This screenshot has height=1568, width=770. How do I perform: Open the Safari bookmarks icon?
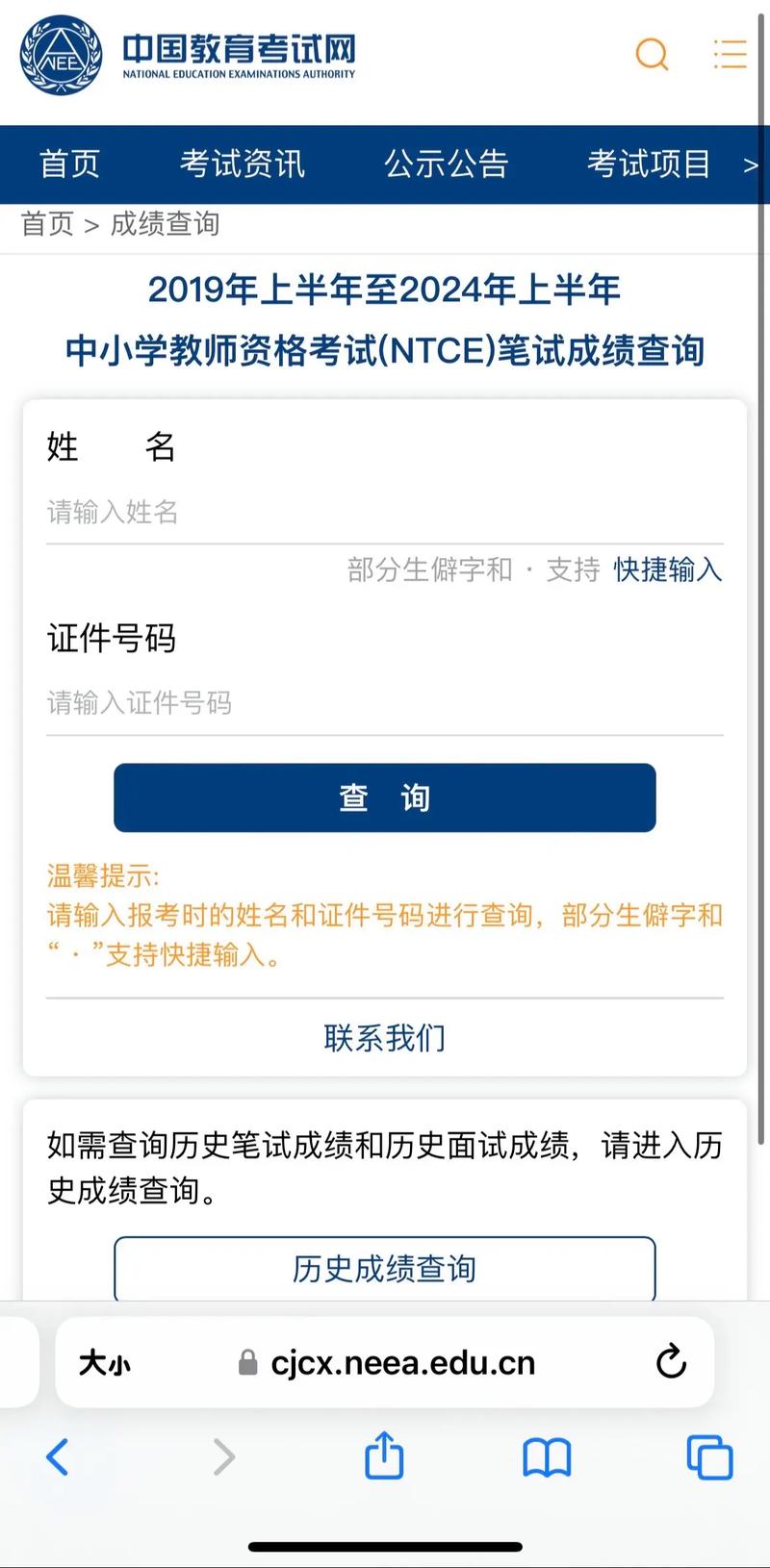pyautogui.click(x=546, y=1456)
